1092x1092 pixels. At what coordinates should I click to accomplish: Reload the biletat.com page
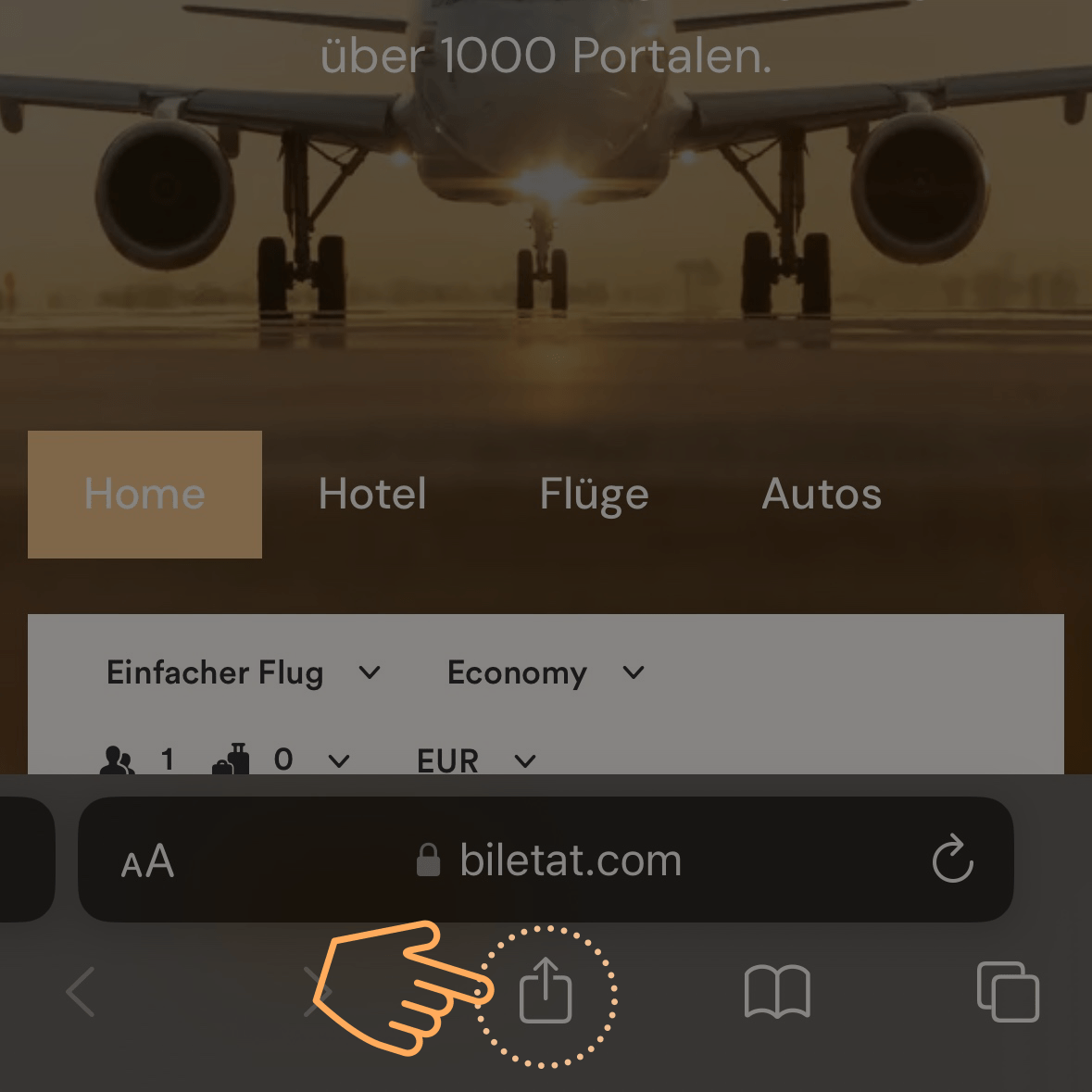coord(952,860)
